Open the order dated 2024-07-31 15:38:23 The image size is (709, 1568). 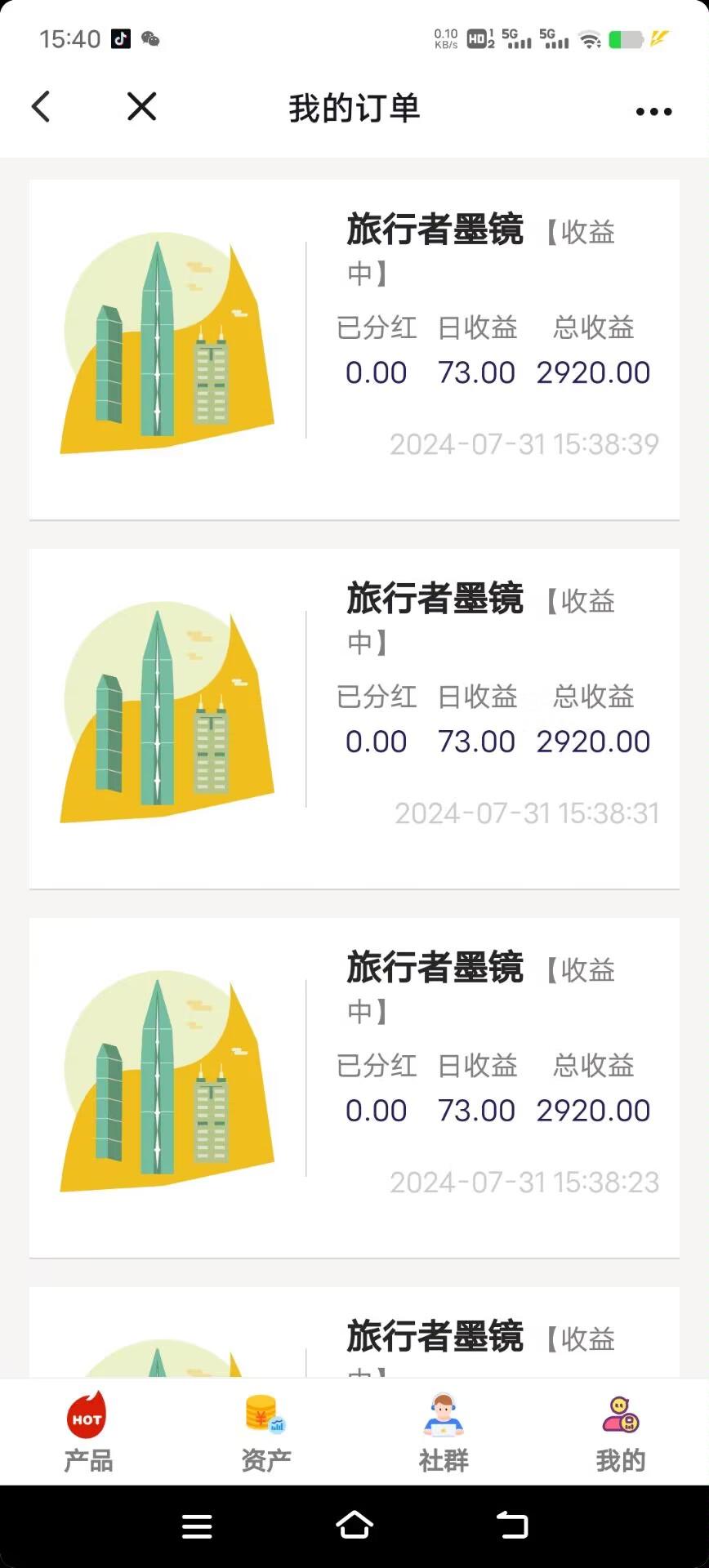[354, 1088]
